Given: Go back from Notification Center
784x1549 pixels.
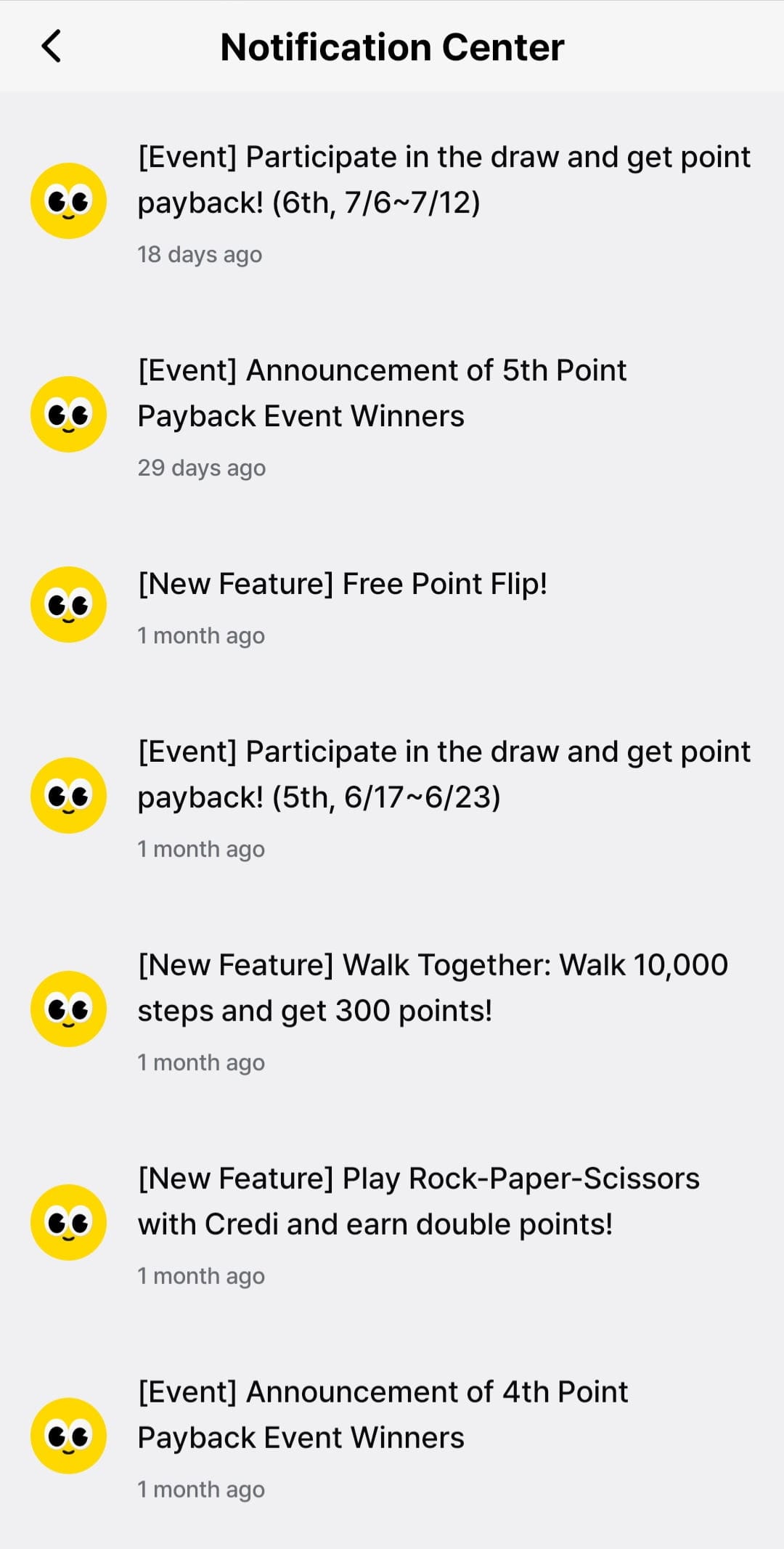Looking at the screenshot, I should [x=51, y=47].
